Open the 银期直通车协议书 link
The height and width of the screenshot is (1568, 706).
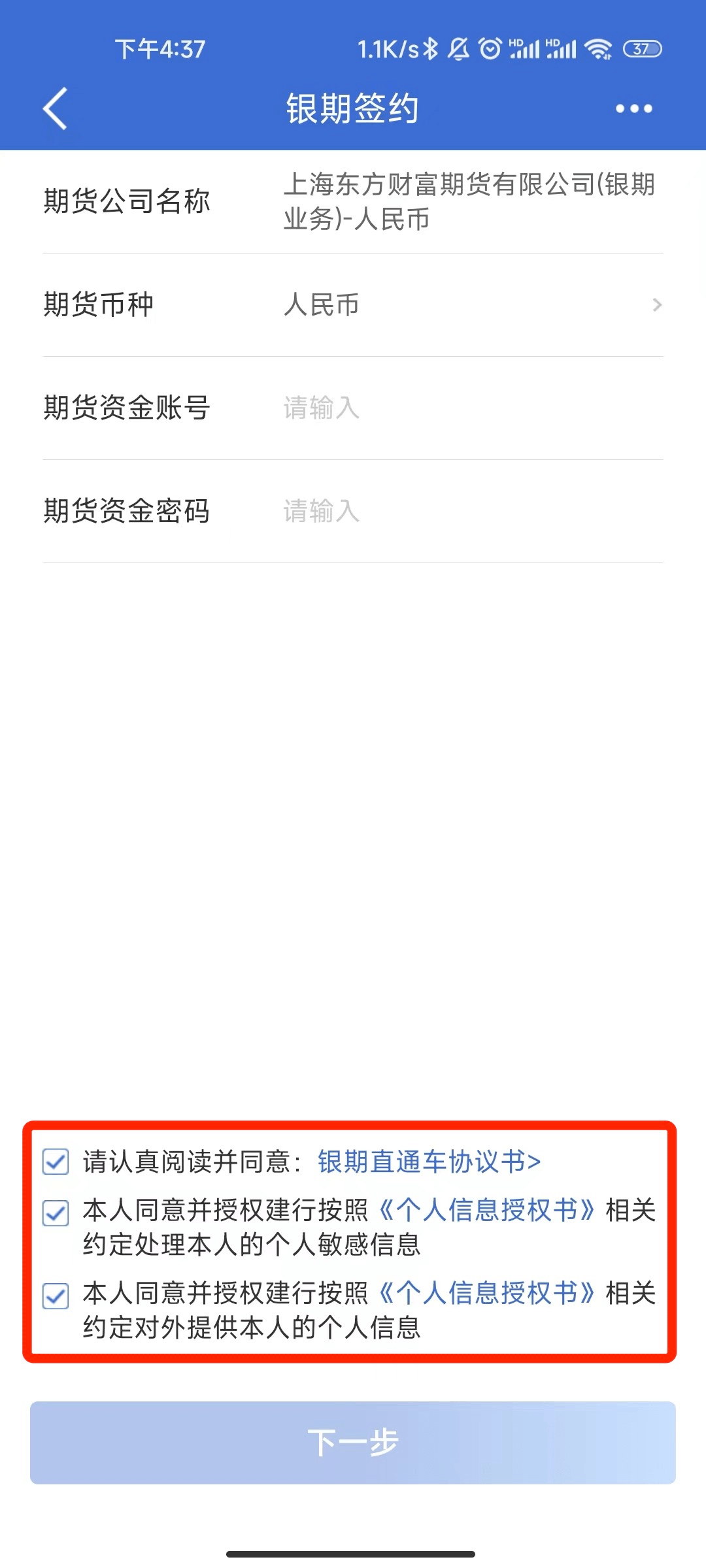tap(429, 1162)
